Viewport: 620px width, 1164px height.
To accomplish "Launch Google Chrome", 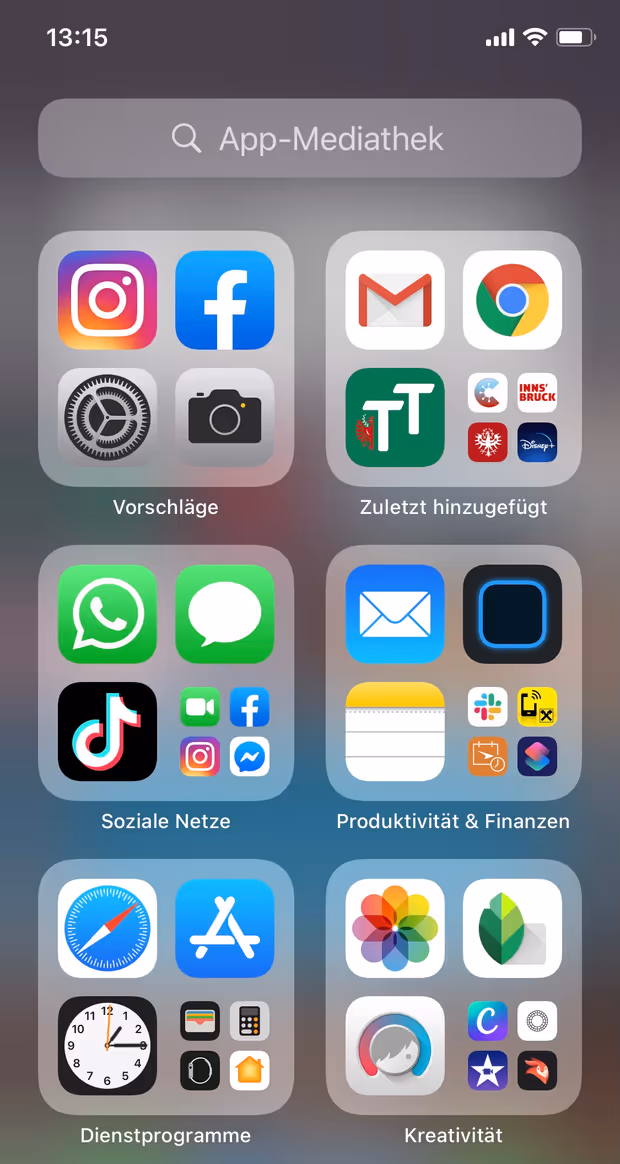I will click(512, 300).
